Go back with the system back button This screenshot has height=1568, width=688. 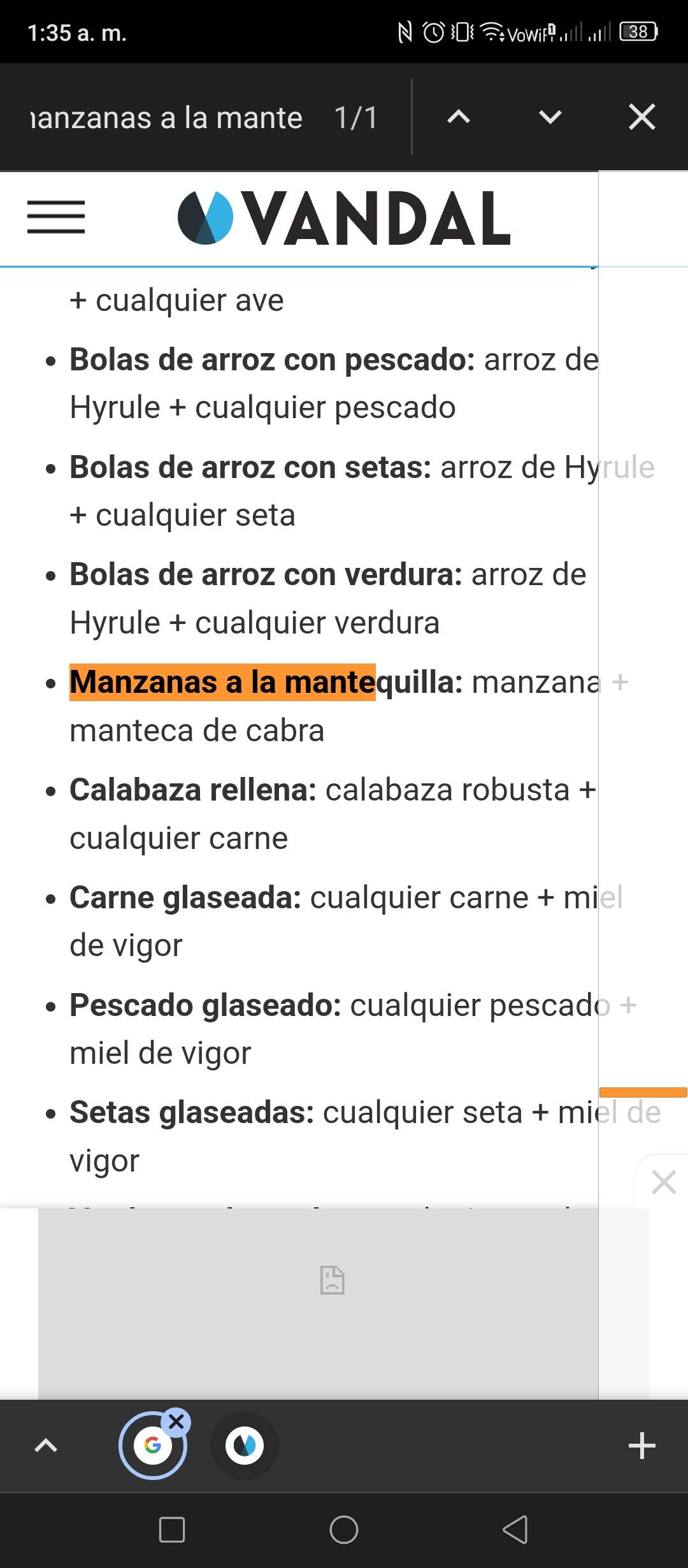[x=516, y=1530]
